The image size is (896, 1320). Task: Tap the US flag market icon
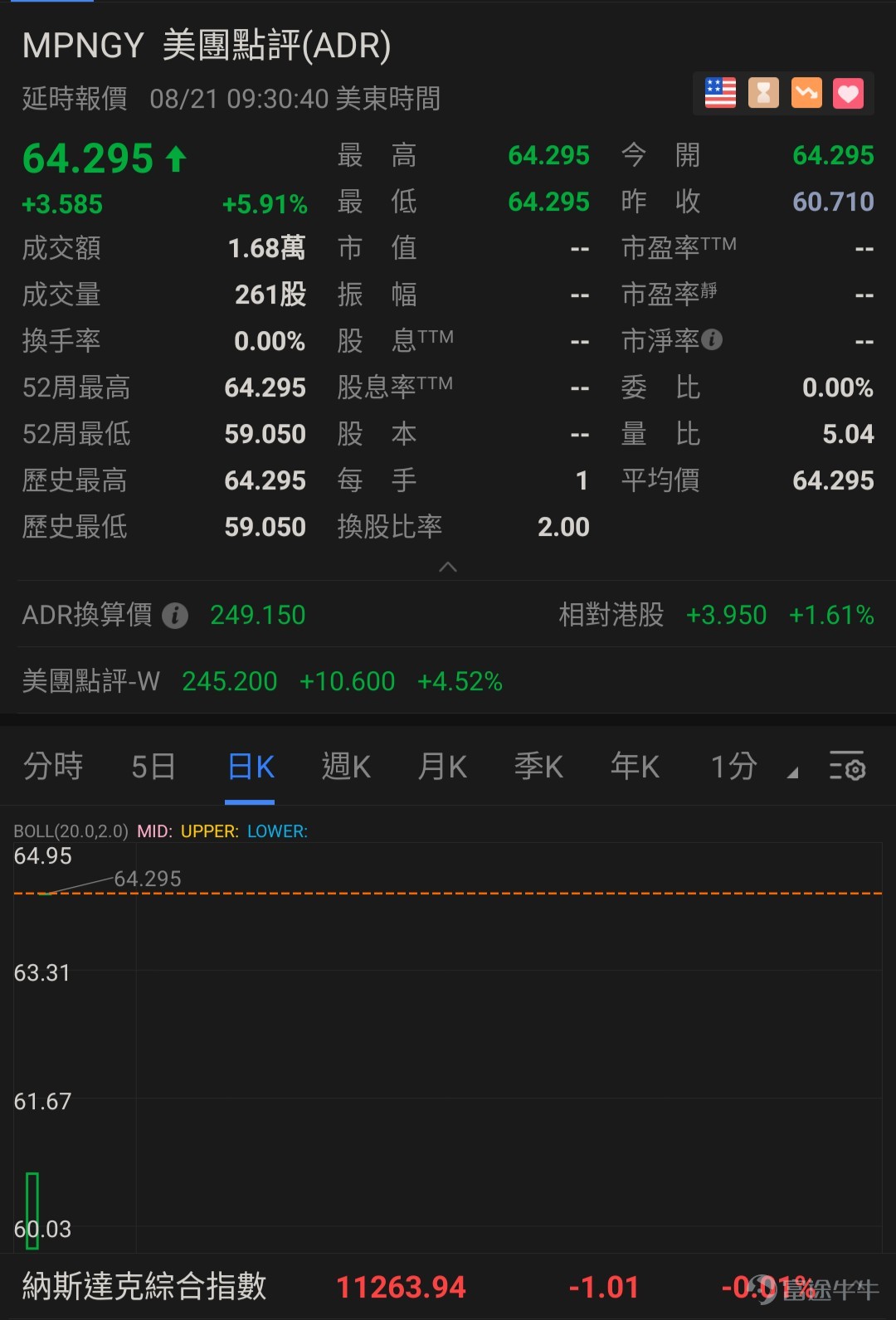(720, 93)
